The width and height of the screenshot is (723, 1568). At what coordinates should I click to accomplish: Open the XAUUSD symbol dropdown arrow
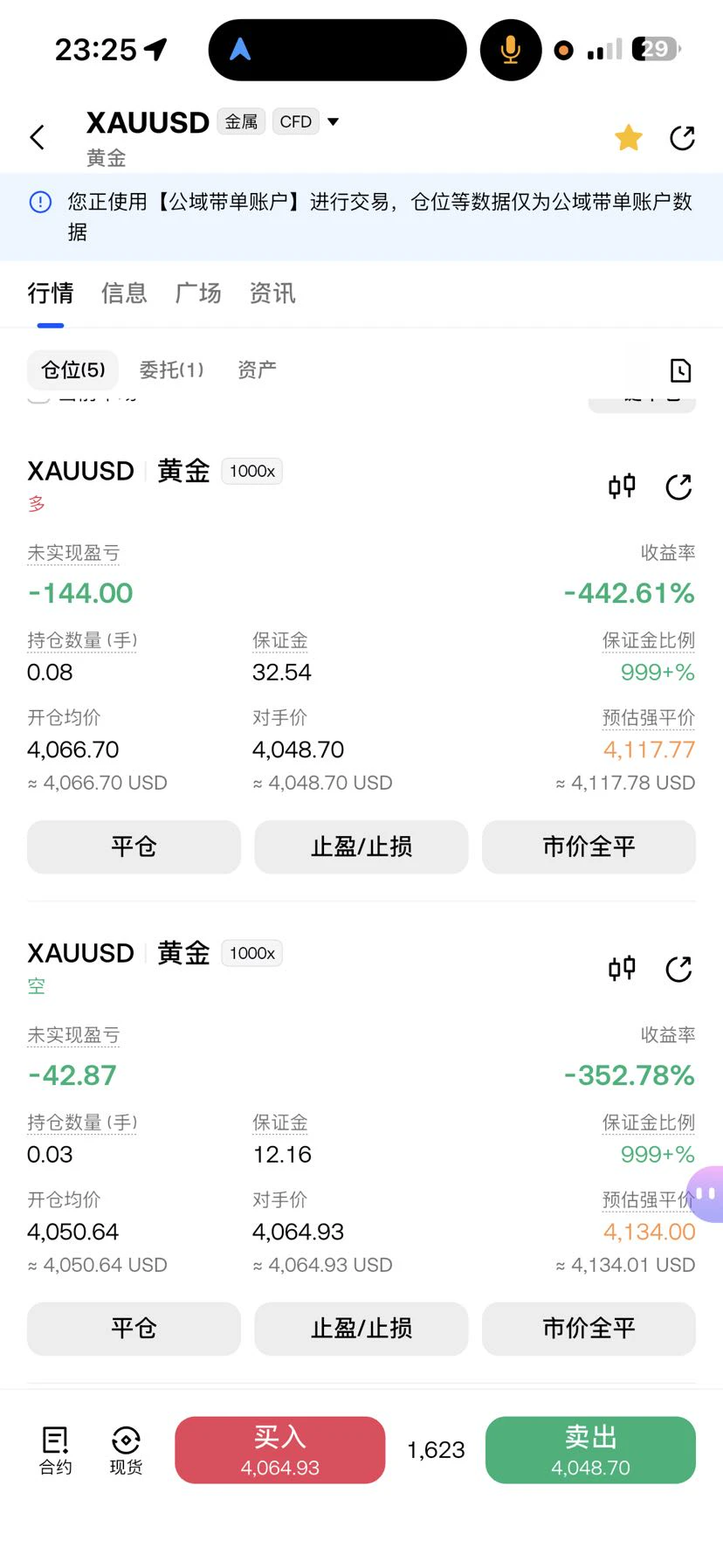point(333,121)
